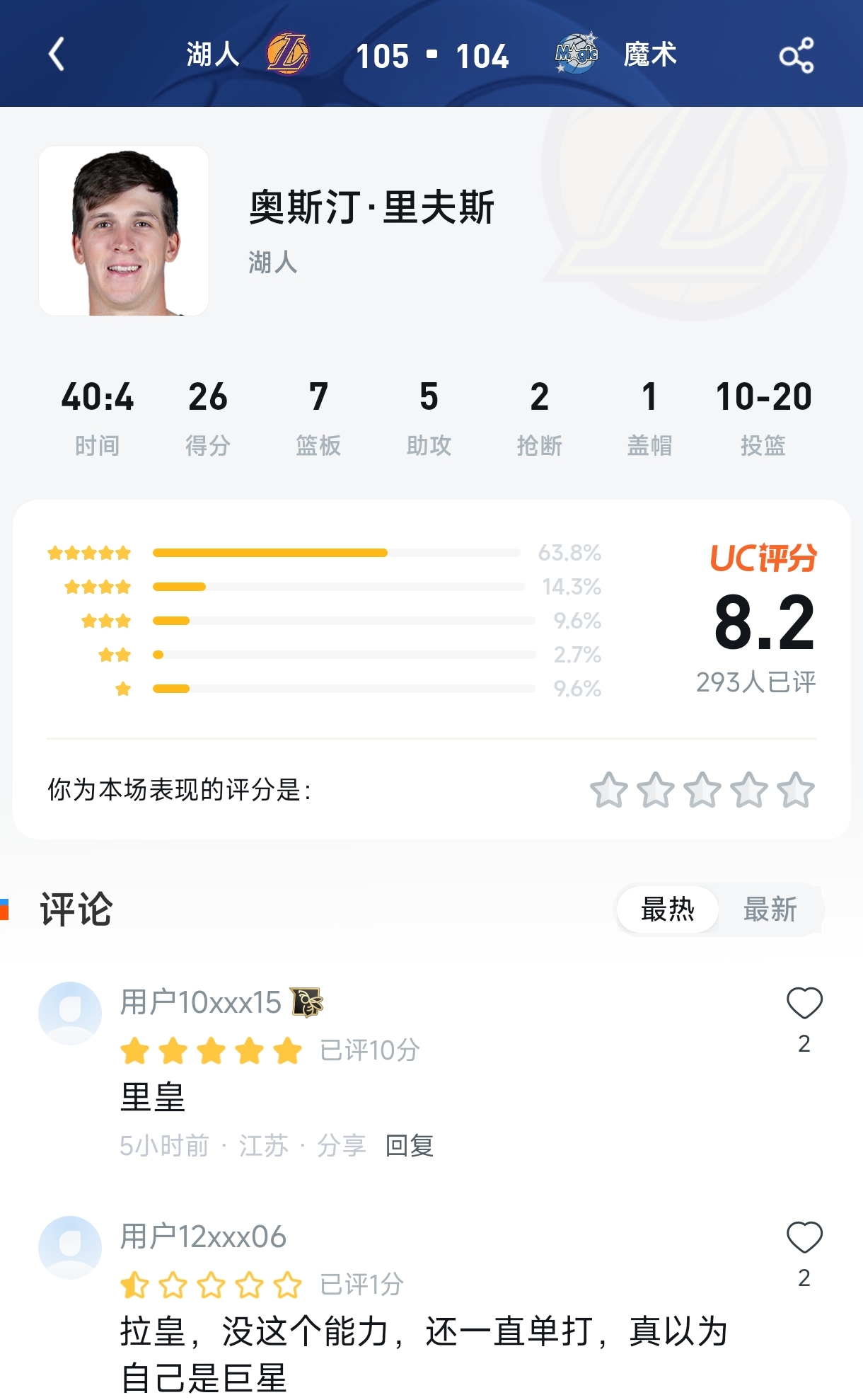Image resolution: width=863 pixels, height=1400 pixels.
Task: Open 用户10xxx15's avatar
Action: [69, 1012]
